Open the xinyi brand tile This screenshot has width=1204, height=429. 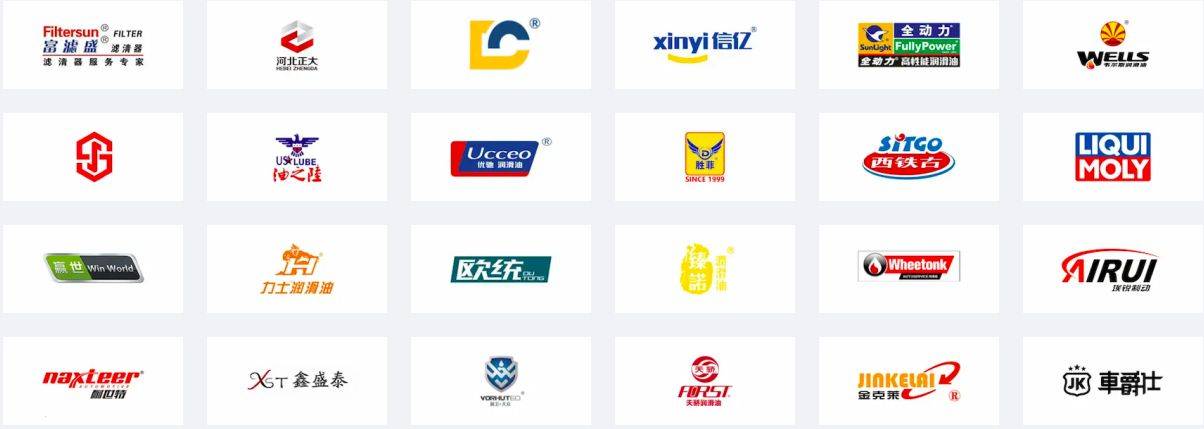705,45
